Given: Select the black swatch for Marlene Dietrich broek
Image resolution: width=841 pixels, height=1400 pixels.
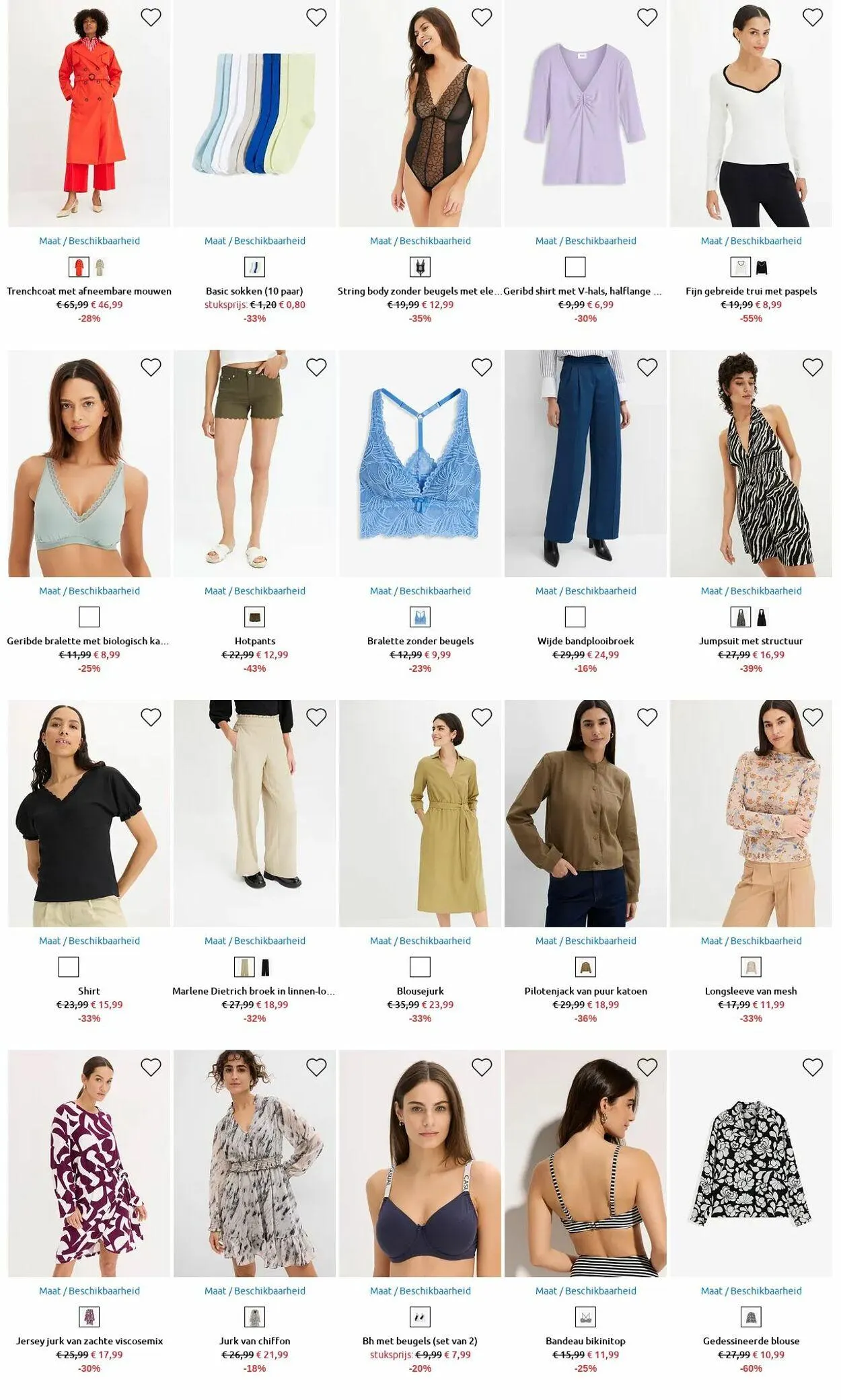Looking at the screenshot, I should click(x=264, y=968).
